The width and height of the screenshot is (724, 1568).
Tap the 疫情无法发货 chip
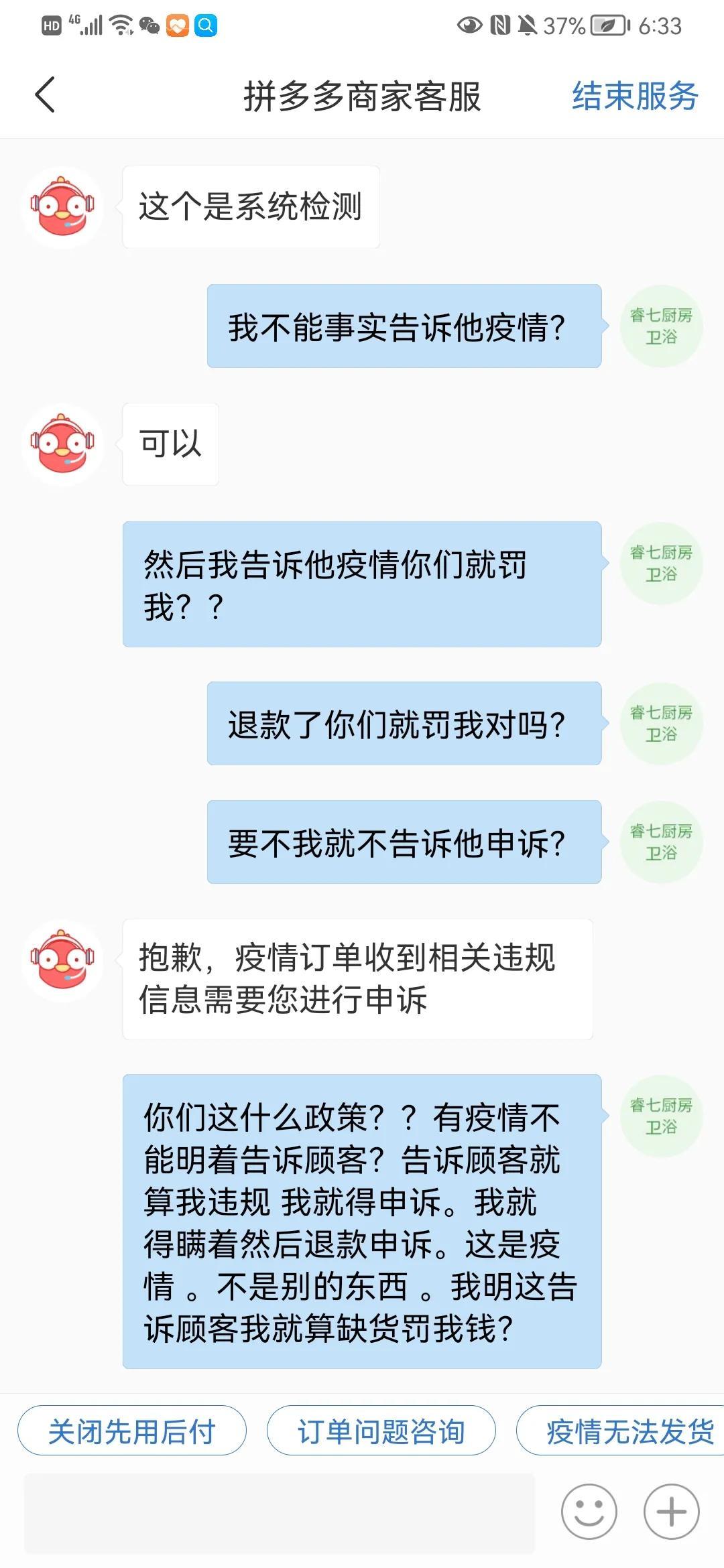(620, 1430)
